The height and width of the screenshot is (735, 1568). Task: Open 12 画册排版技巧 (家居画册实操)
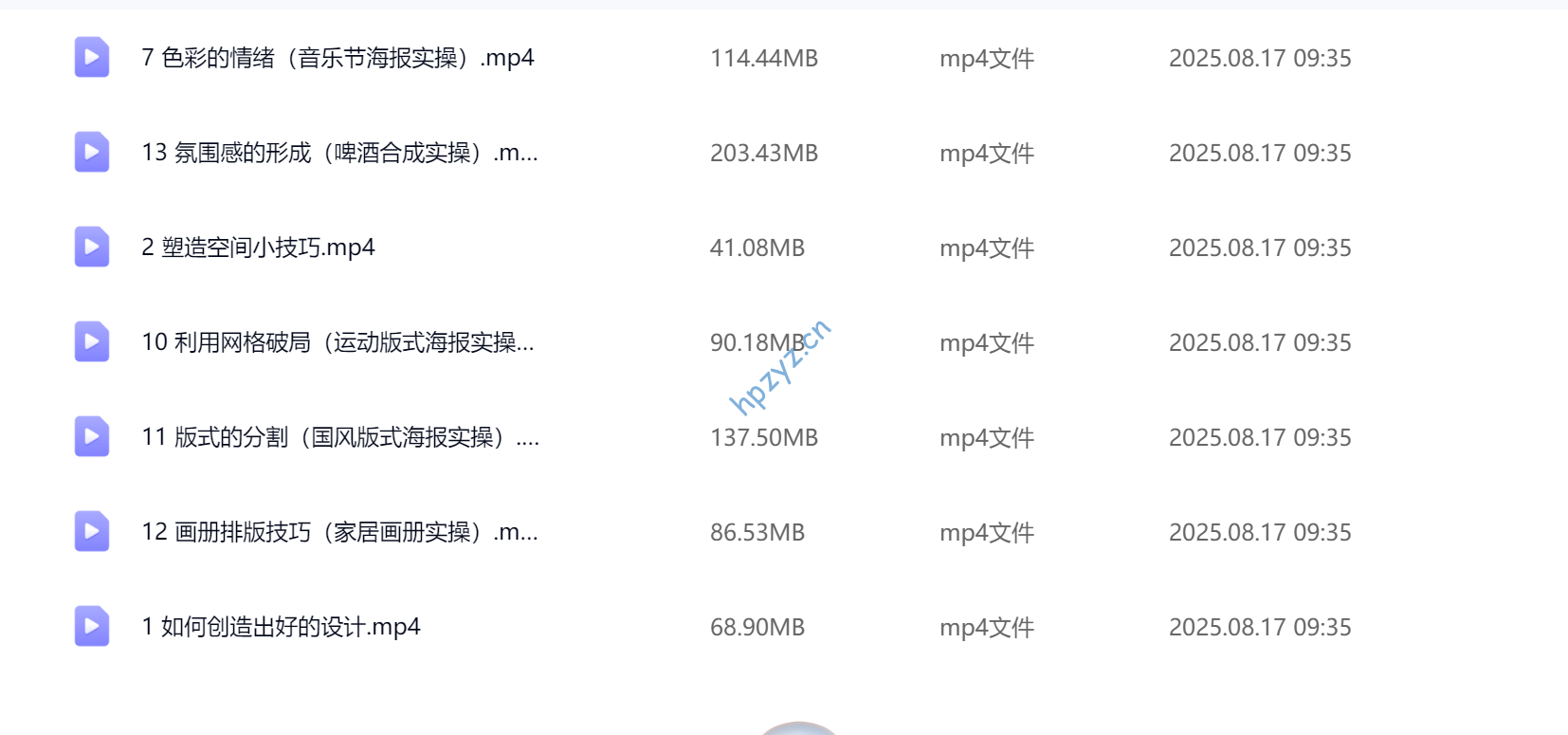(x=339, y=532)
